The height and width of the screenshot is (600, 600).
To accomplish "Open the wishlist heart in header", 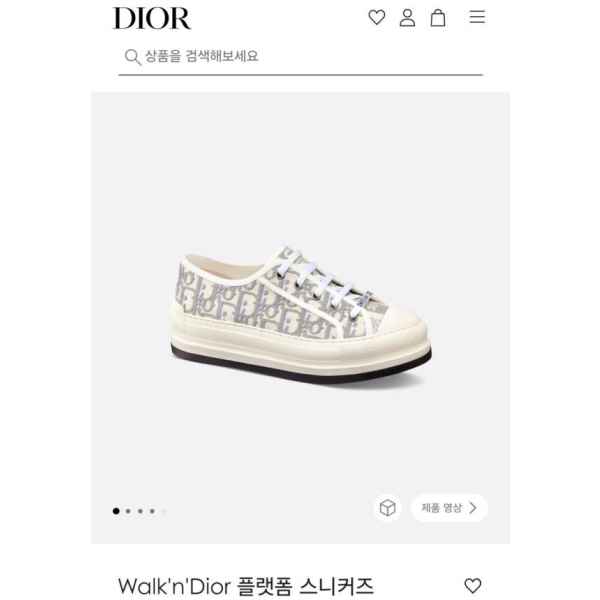I will click(x=377, y=17).
